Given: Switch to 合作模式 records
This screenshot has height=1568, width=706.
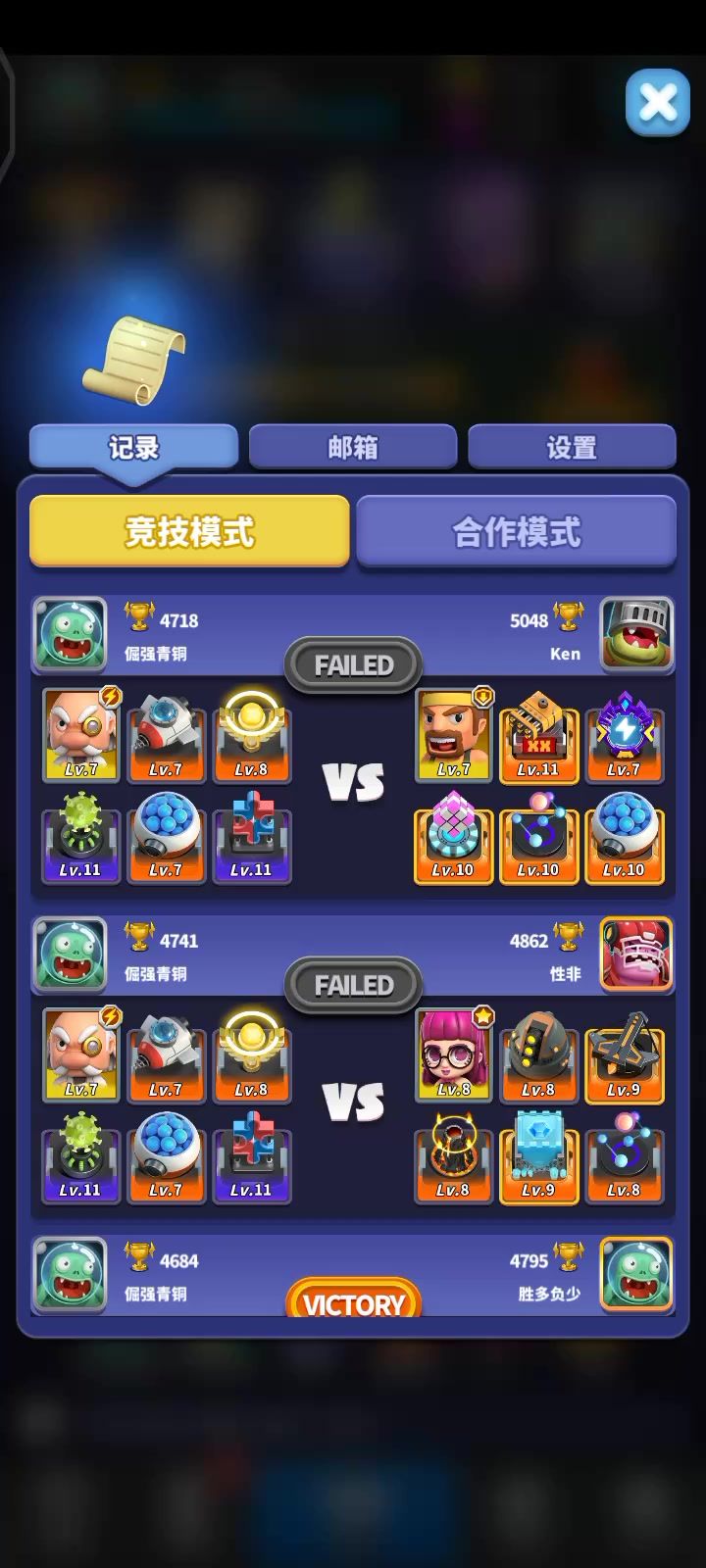Looking at the screenshot, I should click(516, 531).
